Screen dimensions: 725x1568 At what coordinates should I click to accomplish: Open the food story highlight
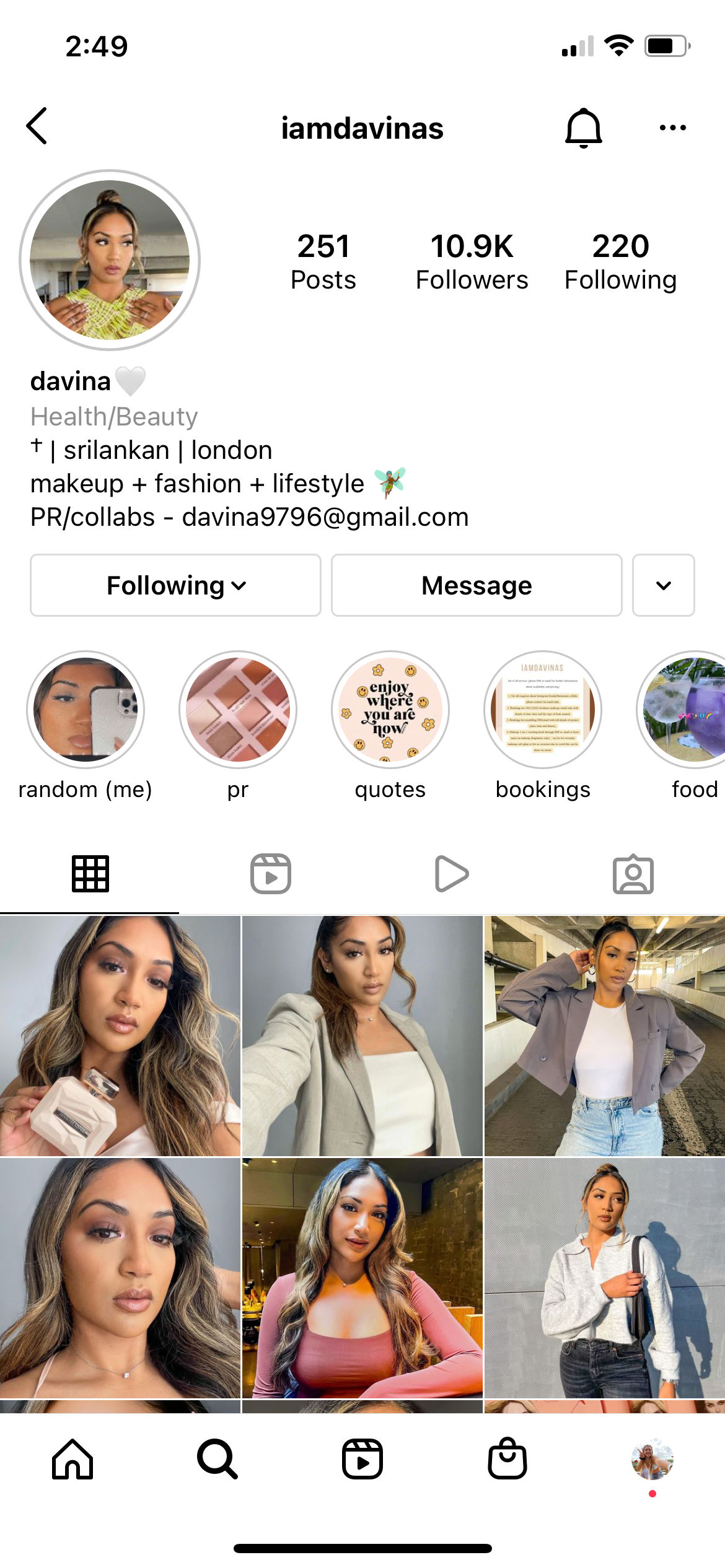(688, 710)
